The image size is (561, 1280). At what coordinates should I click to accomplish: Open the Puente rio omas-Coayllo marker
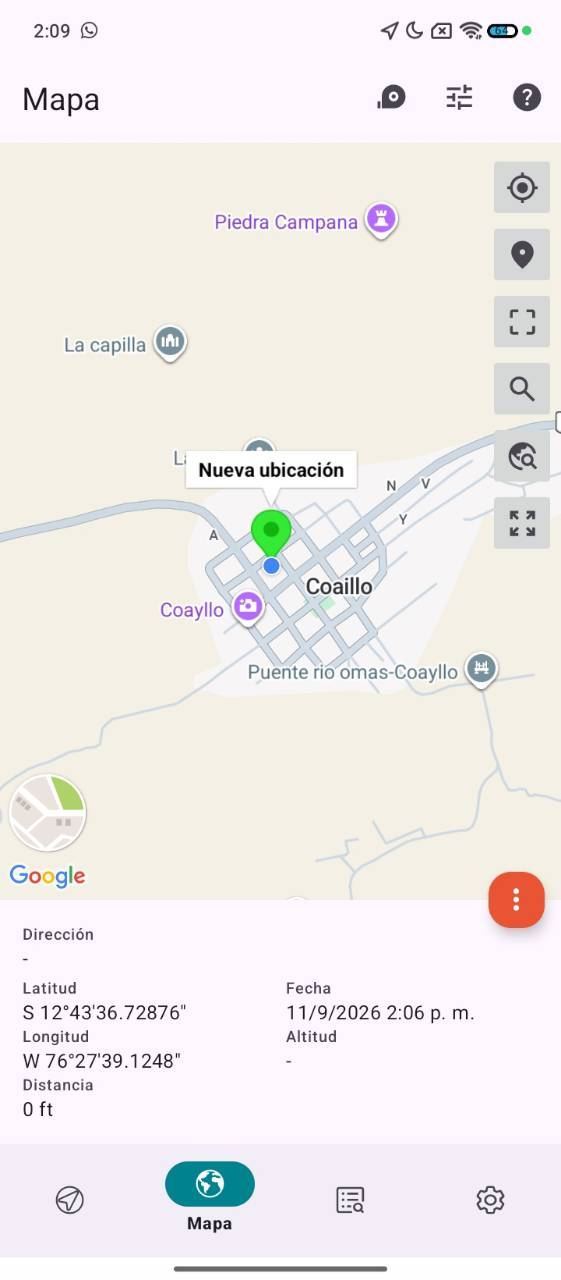pos(482,669)
